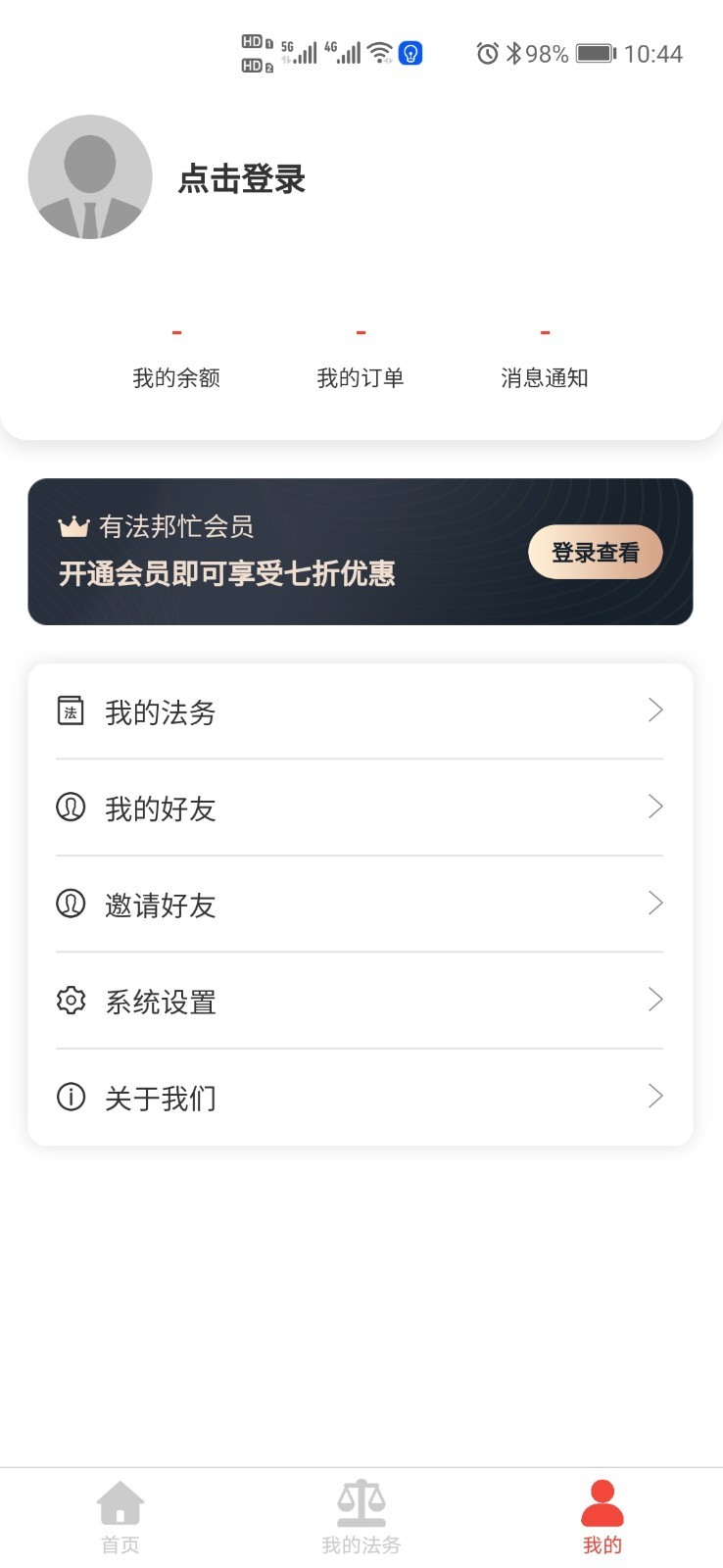Switch to the 首页 tab

[120, 1514]
